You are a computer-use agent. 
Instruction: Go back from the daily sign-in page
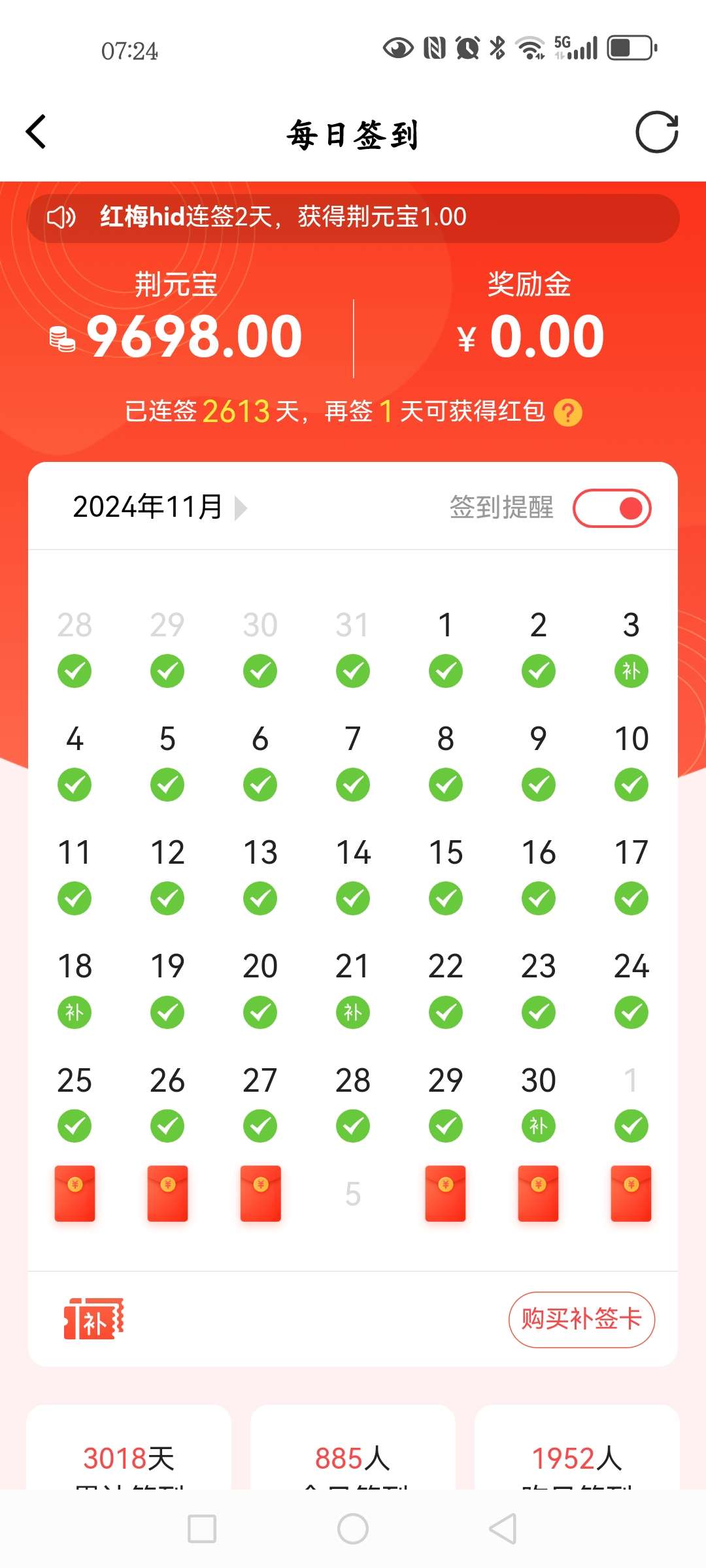[37, 133]
